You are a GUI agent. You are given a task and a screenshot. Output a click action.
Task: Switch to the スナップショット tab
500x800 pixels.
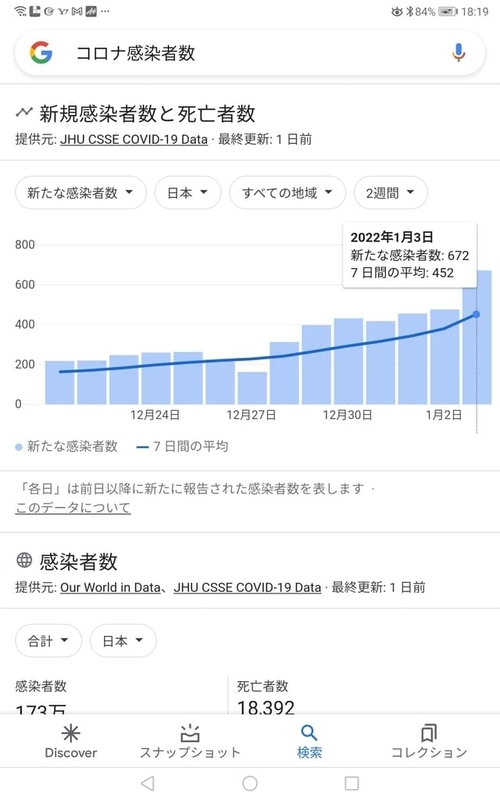(x=190, y=741)
